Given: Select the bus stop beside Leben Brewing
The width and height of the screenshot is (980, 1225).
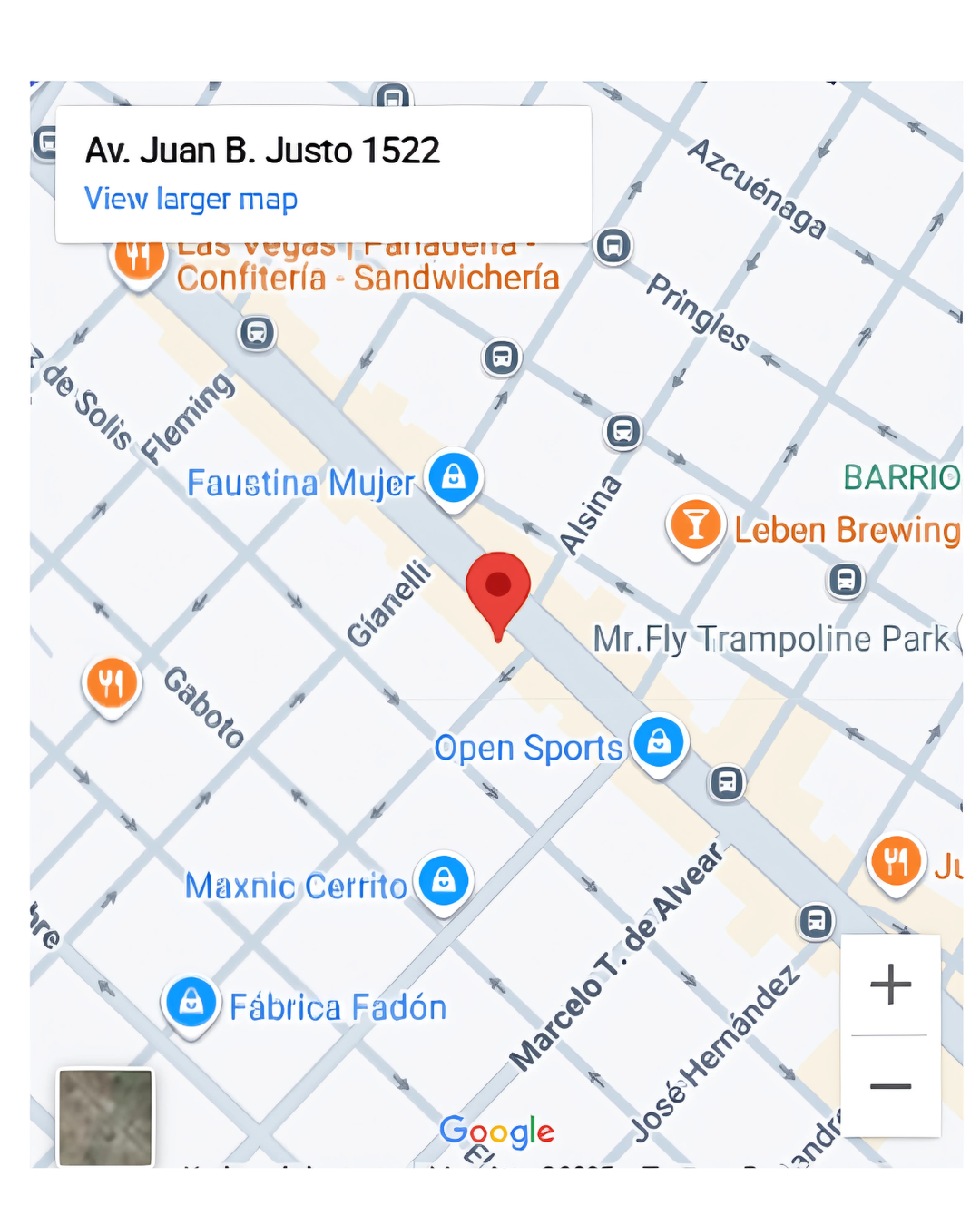Looking at the screenshot, I should 846,579.
